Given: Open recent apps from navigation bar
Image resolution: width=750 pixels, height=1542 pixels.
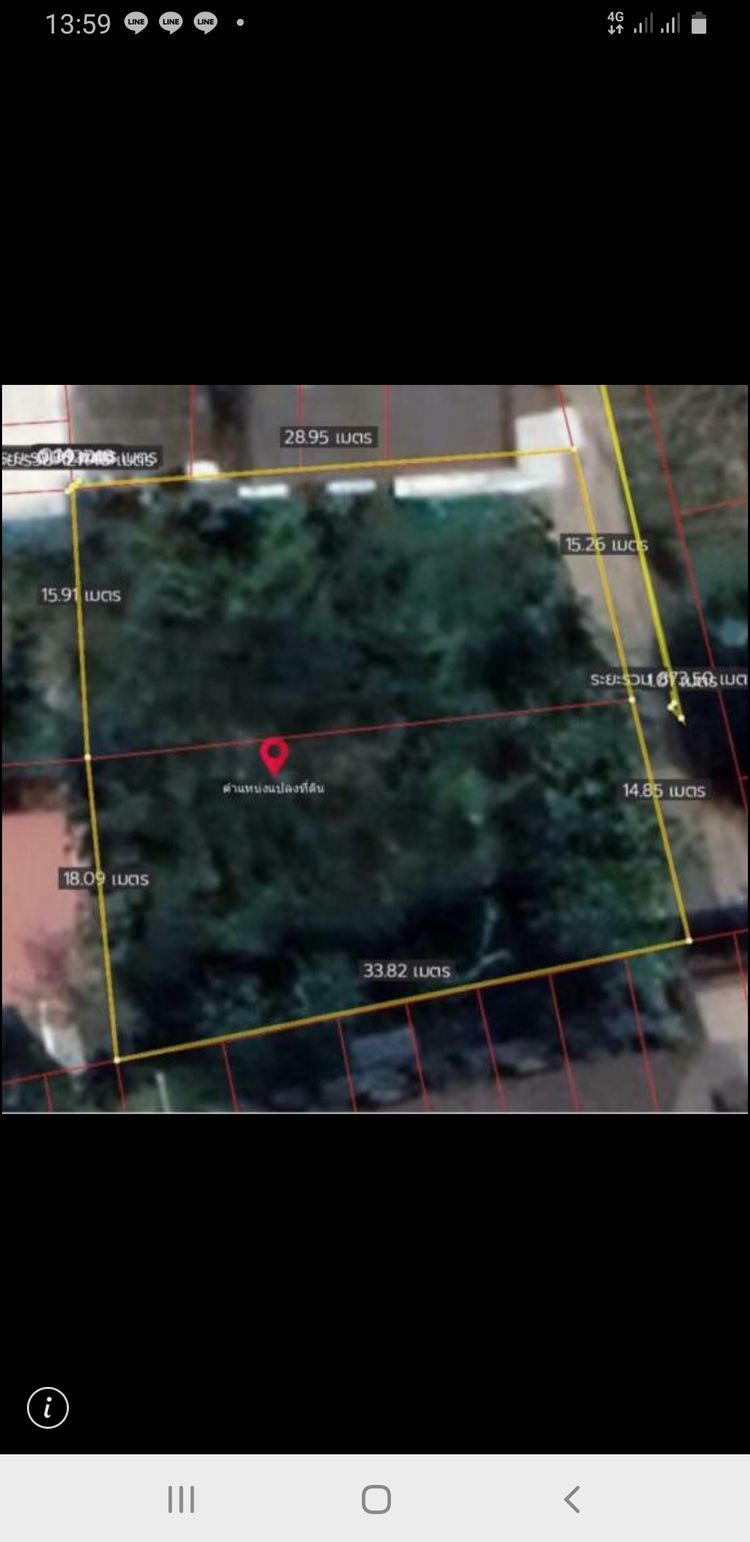Looking at the screenshot, I should 181,1499.
